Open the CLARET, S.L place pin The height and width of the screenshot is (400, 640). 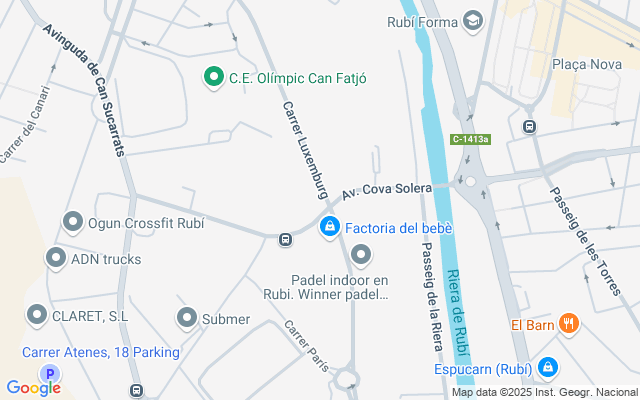(37, 316)
